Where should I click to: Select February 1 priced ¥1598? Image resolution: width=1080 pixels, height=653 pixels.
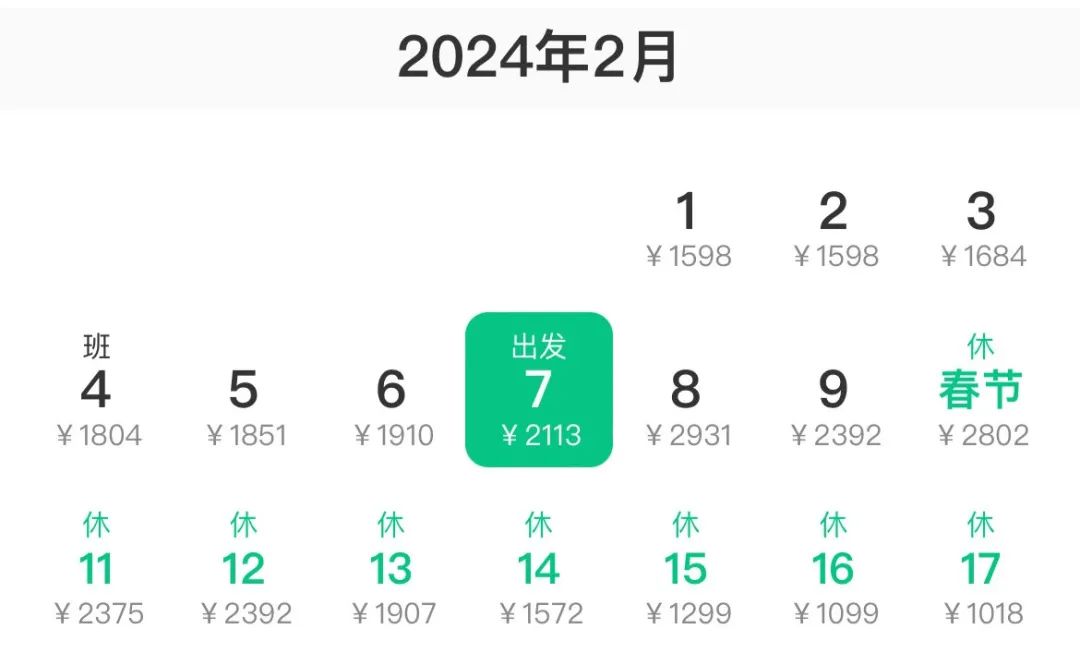tap(686, 228)
